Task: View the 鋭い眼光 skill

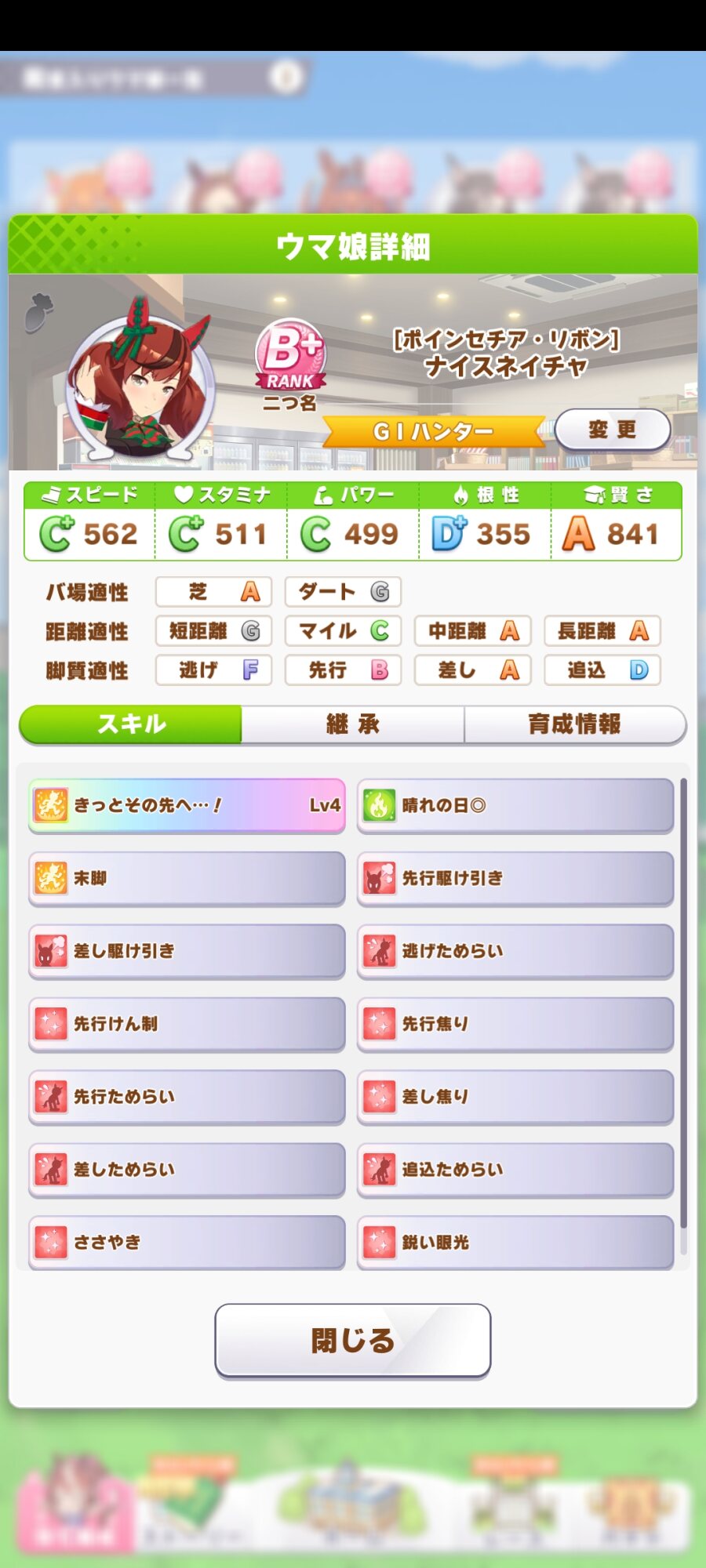Action: coord(515,1242)
